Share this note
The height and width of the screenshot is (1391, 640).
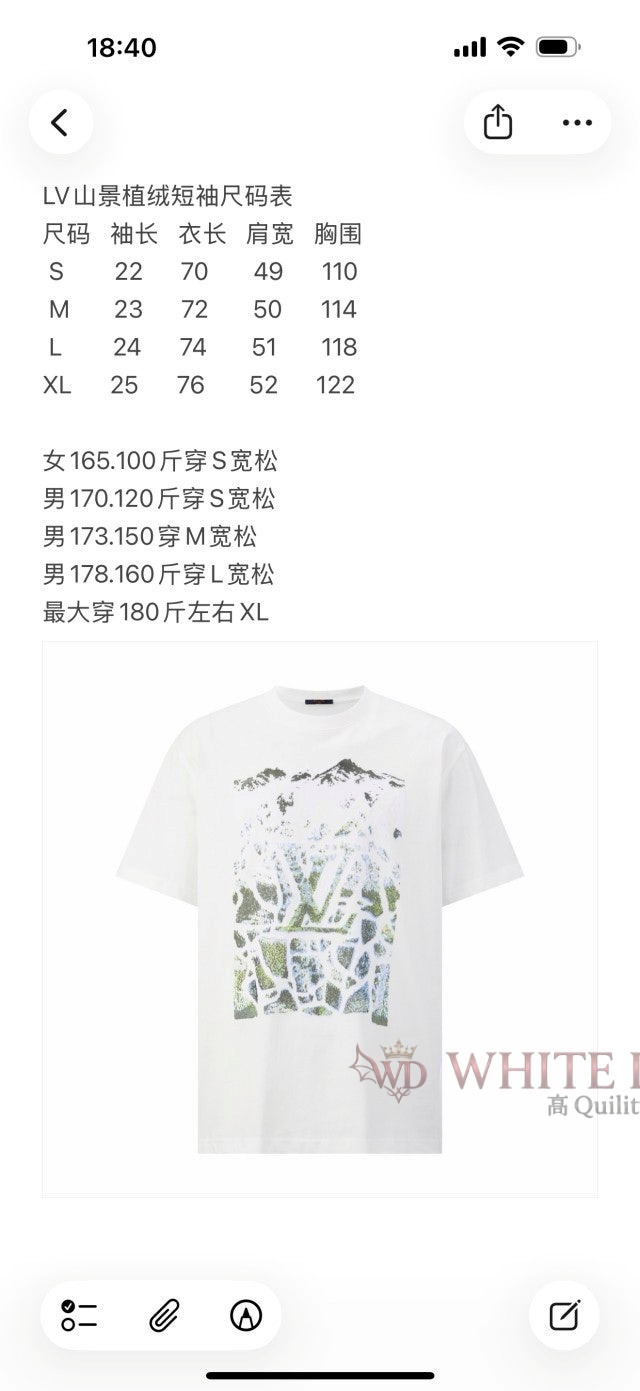[x=498, y=123]
